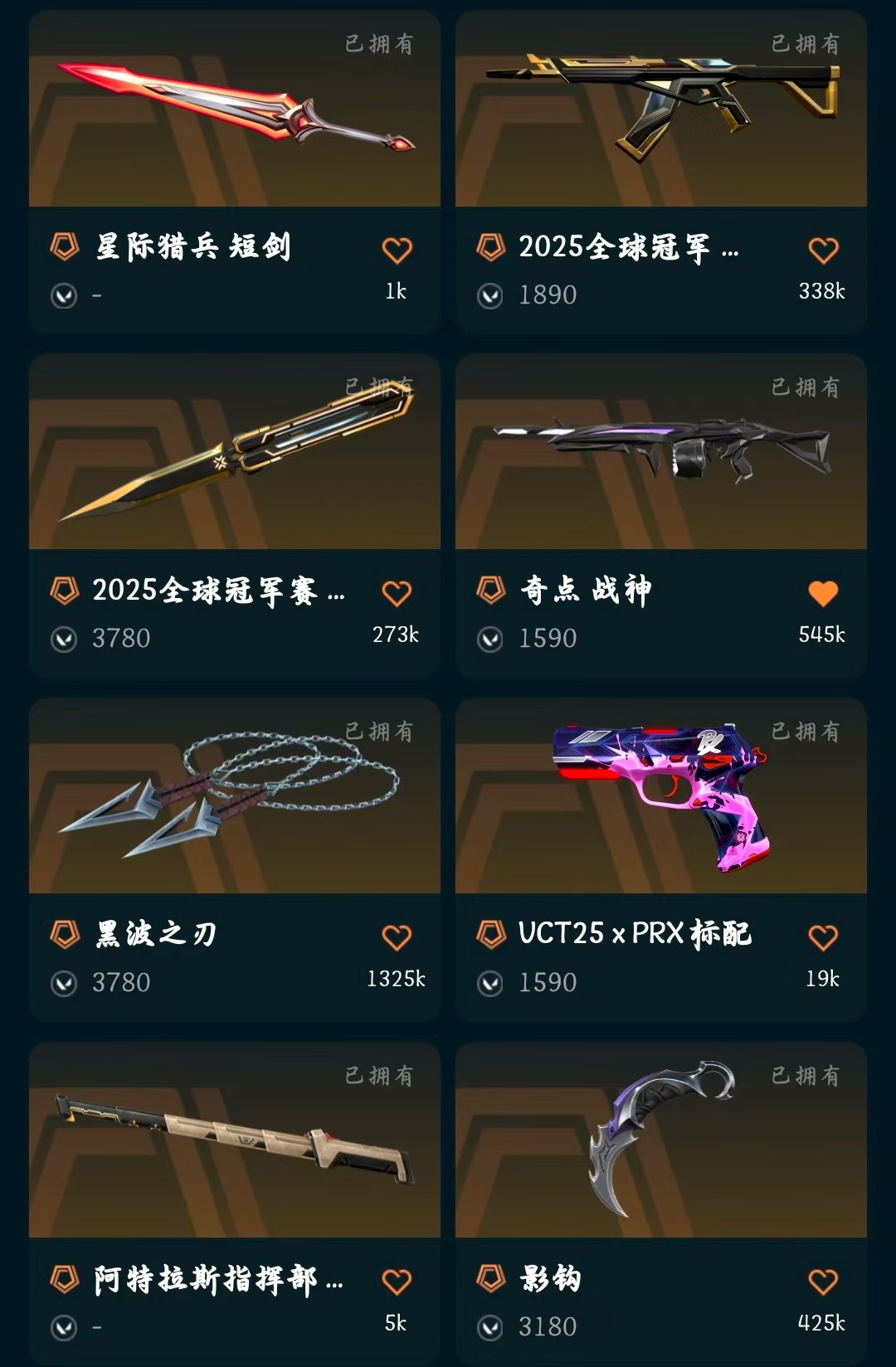
Task: Favorite the 2025全球冠军 rifle priced 1890
Action: [x=823, y=250]
